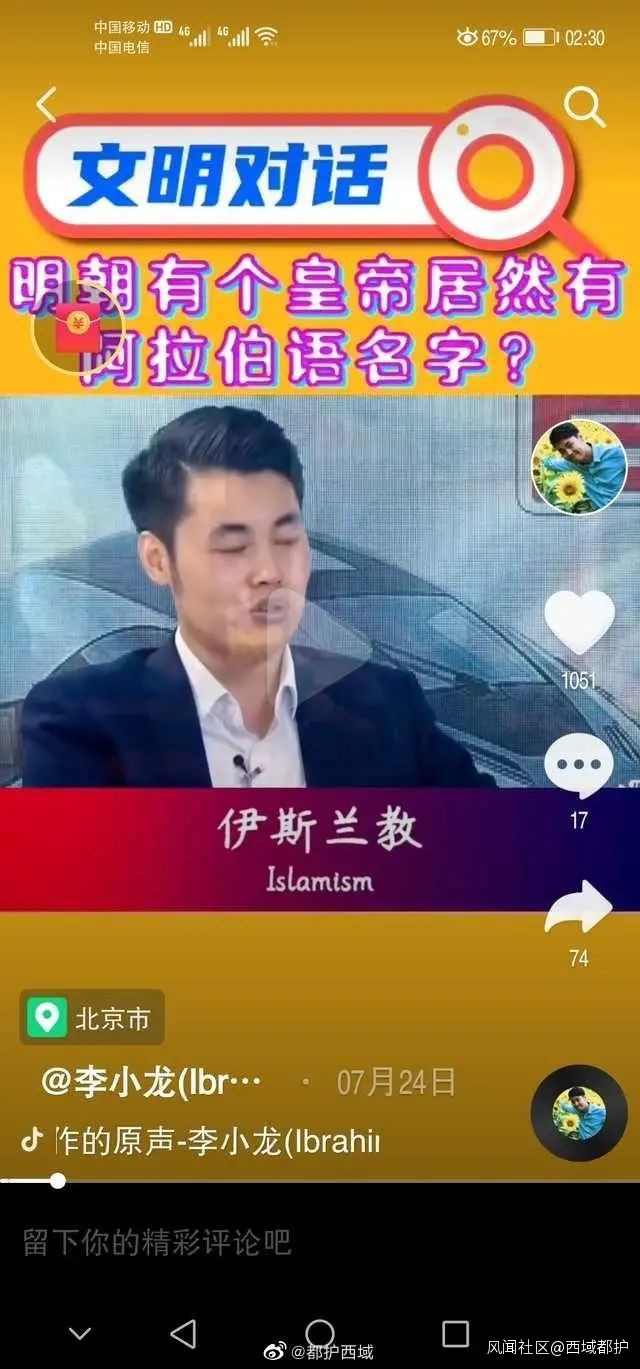The width and height of the screenshot is (640, 1369).
Task: Tap the video progress bar handle
Action: click(58, 1180)
